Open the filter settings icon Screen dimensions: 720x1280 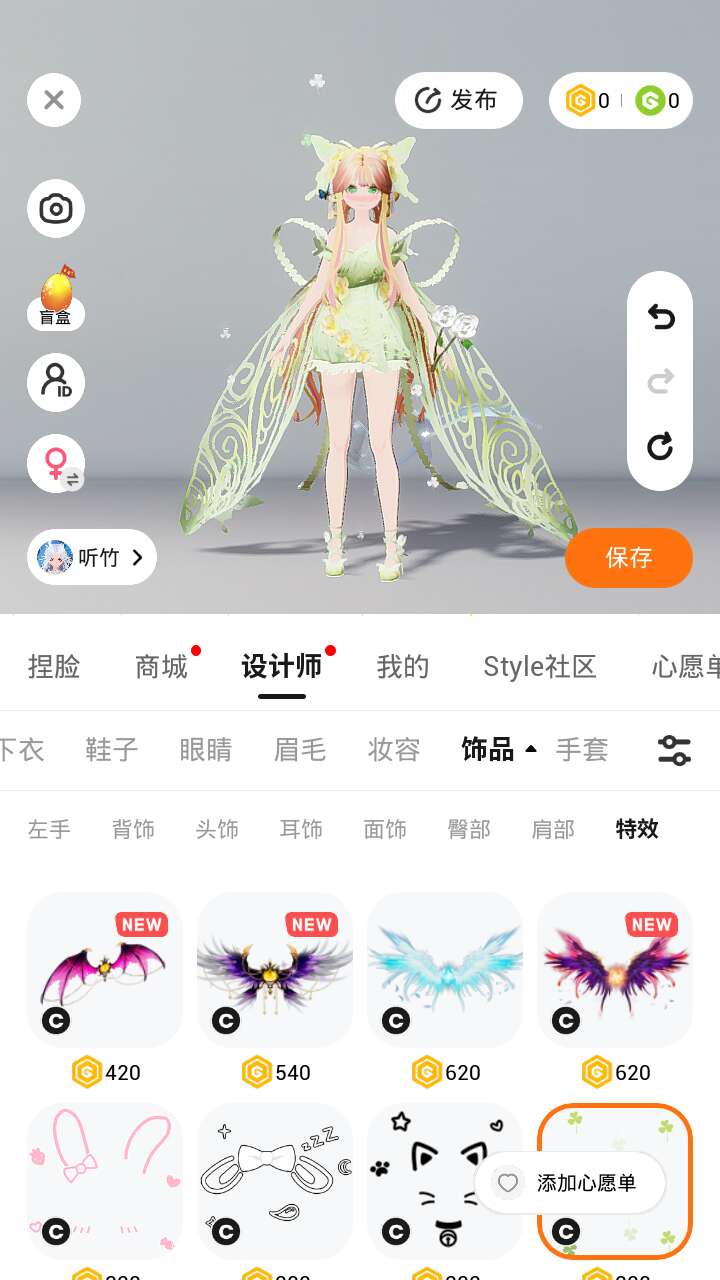tap(674, 750)
